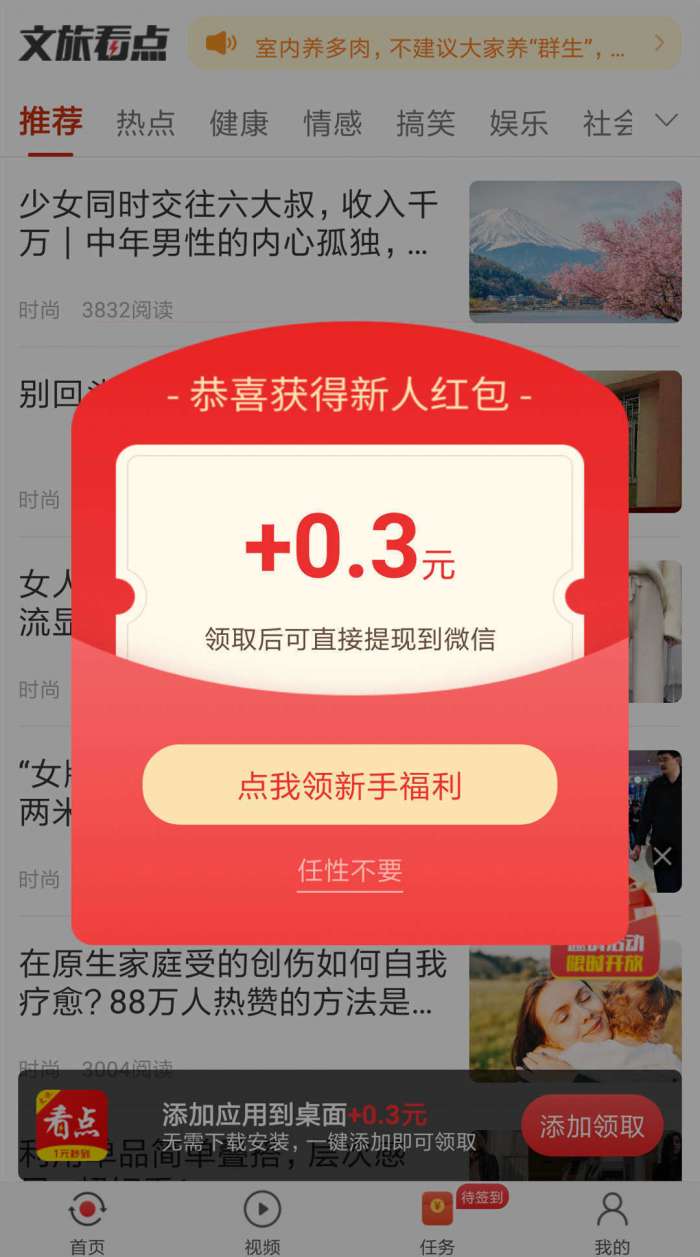Screen dimensions: 700x1257
Task: Switch to the 娱乐 tab
Action: [519, 123]
